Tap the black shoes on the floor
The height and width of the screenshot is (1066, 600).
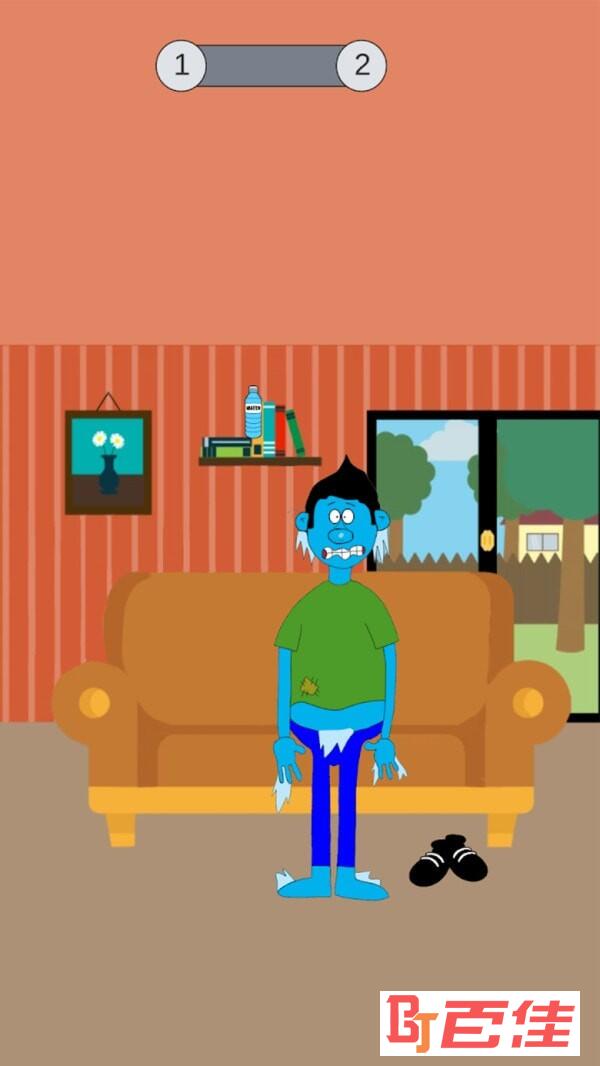coord(448,860)
